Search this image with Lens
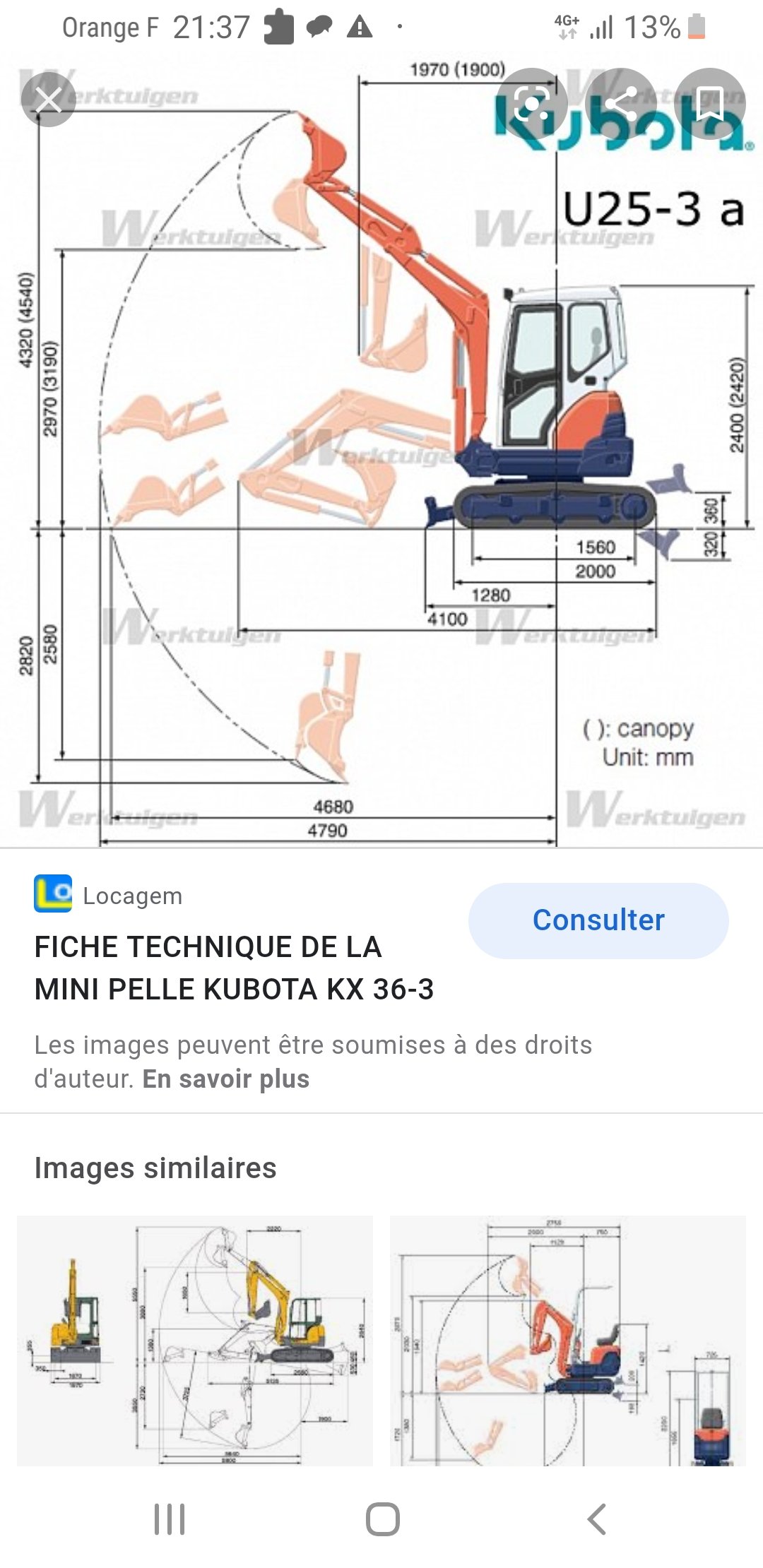Screen dimensions: 763x1568 [x=531, y=104]
